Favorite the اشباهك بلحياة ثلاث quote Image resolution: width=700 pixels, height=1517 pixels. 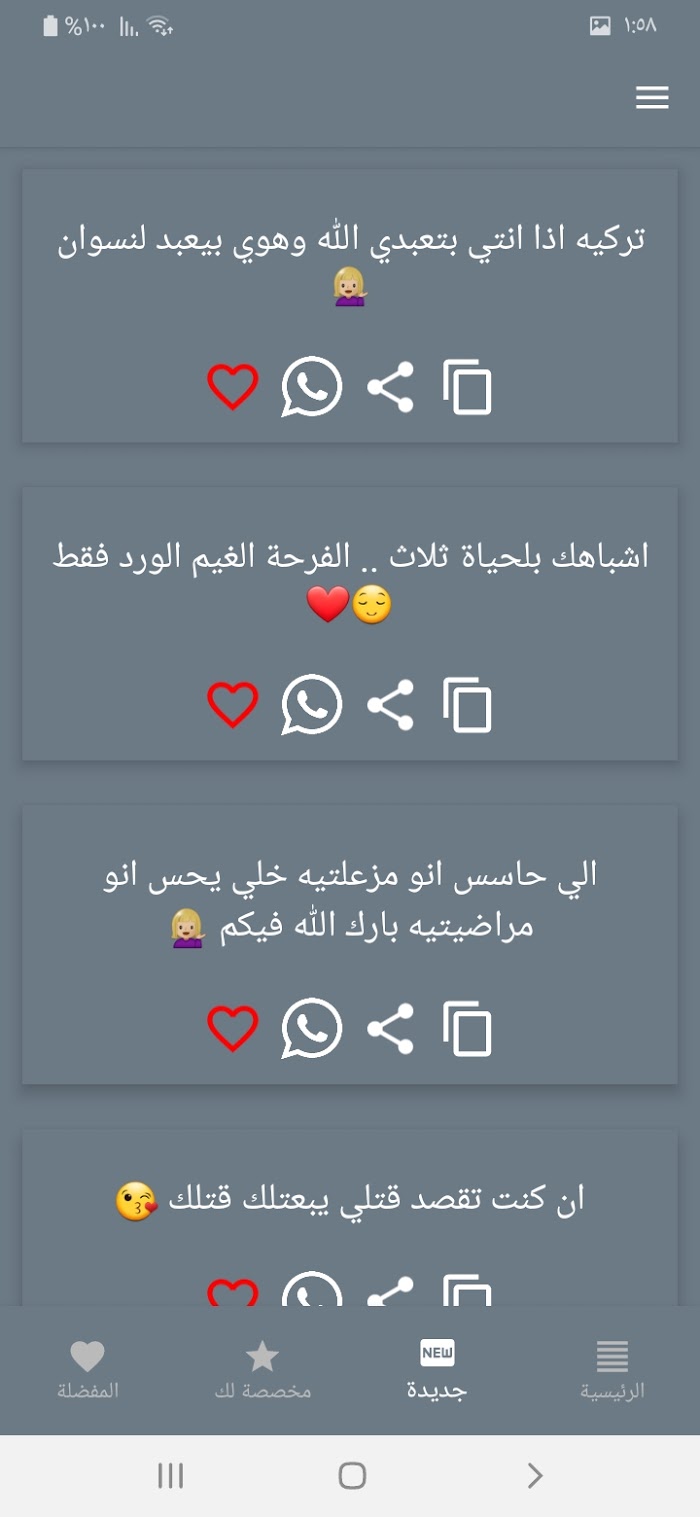click(233, 705)
